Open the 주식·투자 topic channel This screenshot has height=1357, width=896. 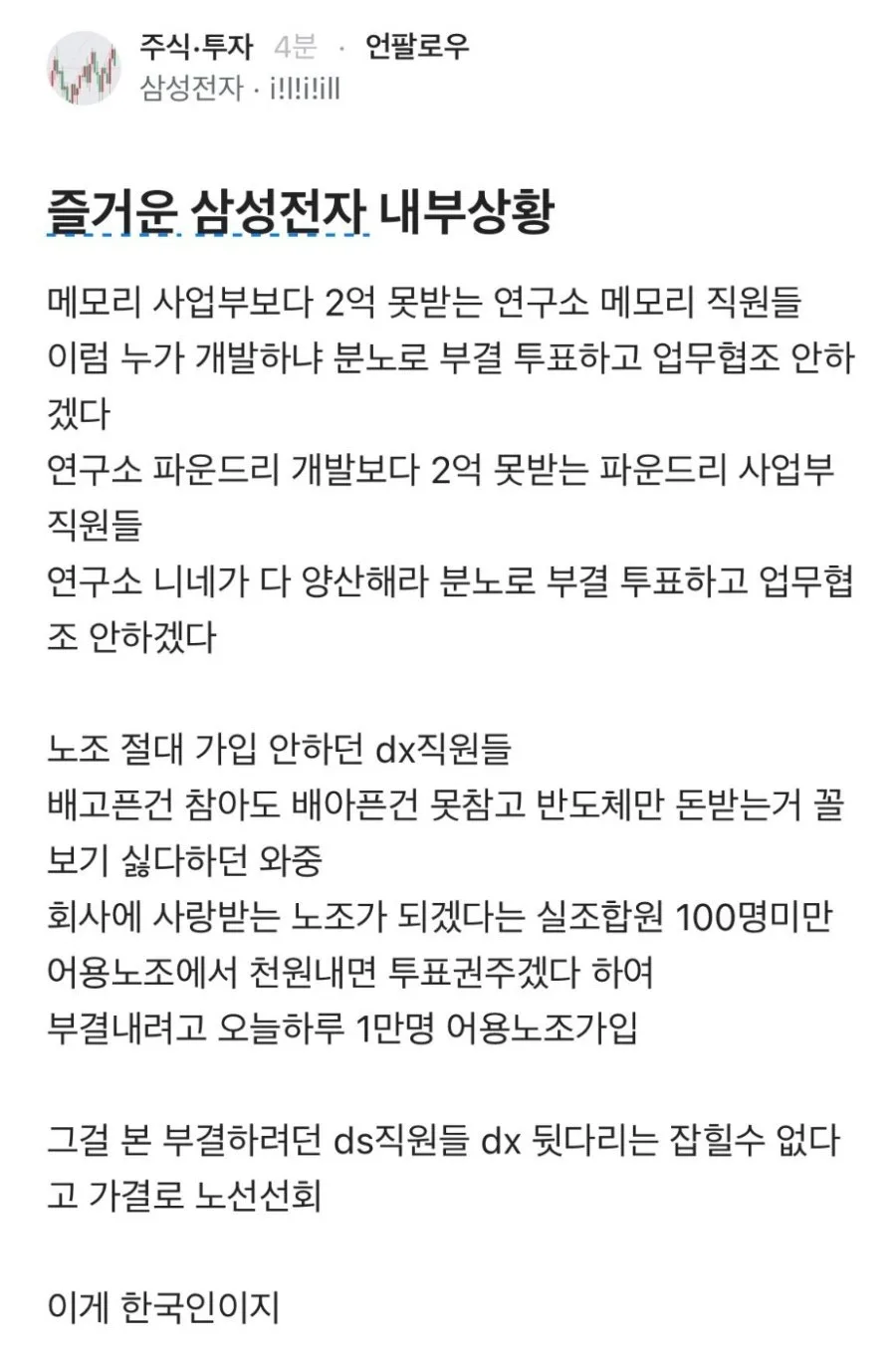[197, 47]
